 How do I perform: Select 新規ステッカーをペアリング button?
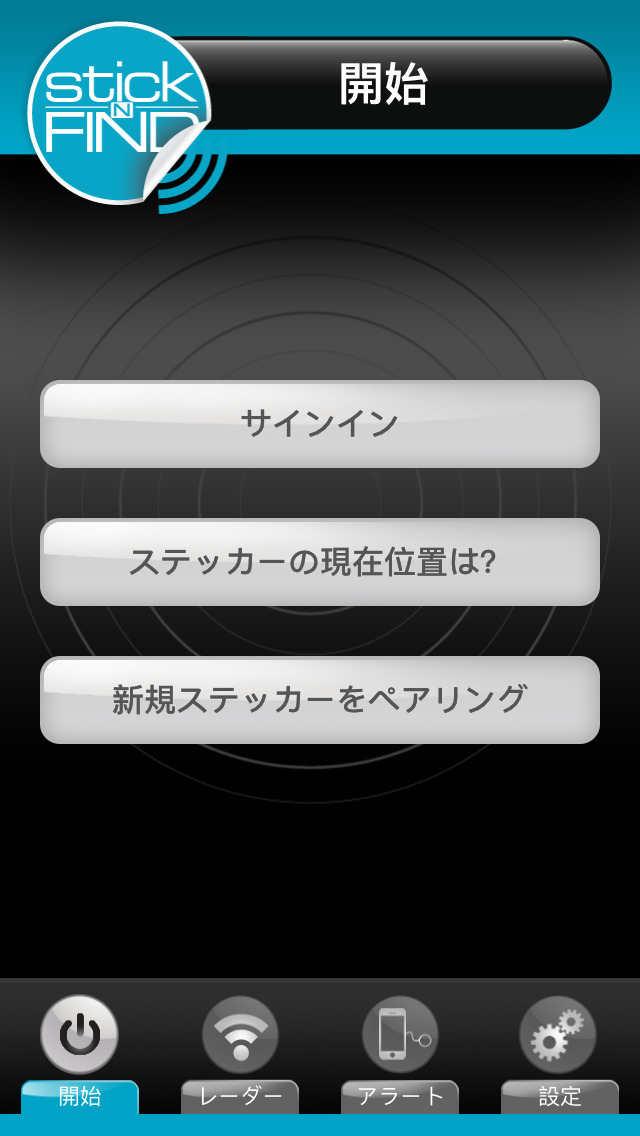click(x=320, y=700)
